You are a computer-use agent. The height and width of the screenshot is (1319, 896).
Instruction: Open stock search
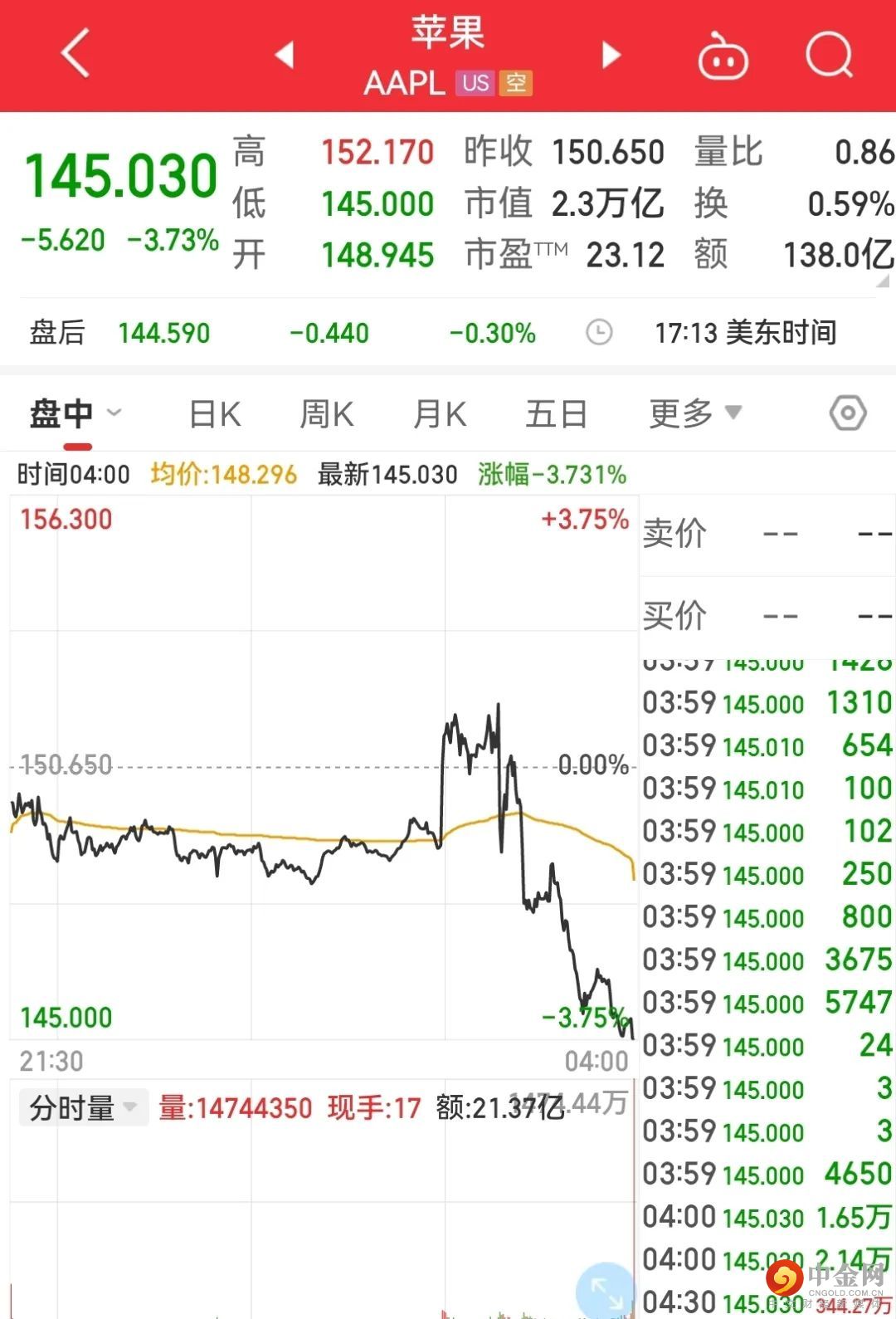pyautogui.click(x=829, y=55)
